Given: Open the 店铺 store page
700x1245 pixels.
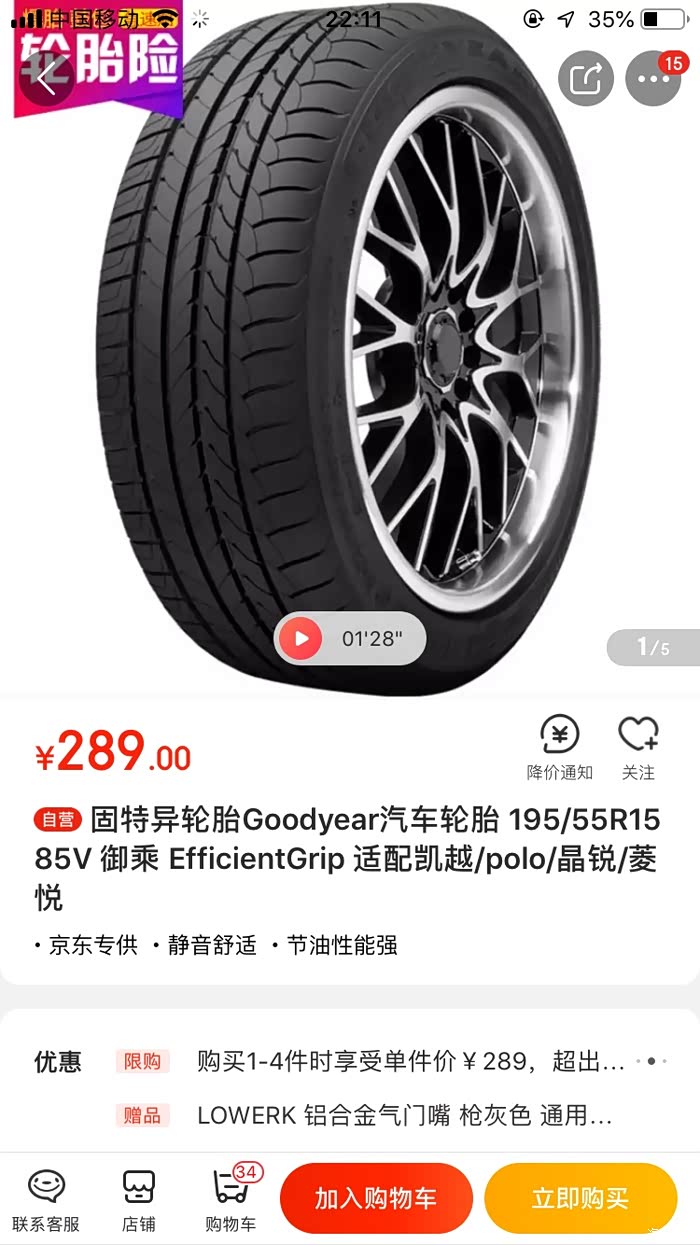Looking at the screenshot, I should [x=139, y=1199].
